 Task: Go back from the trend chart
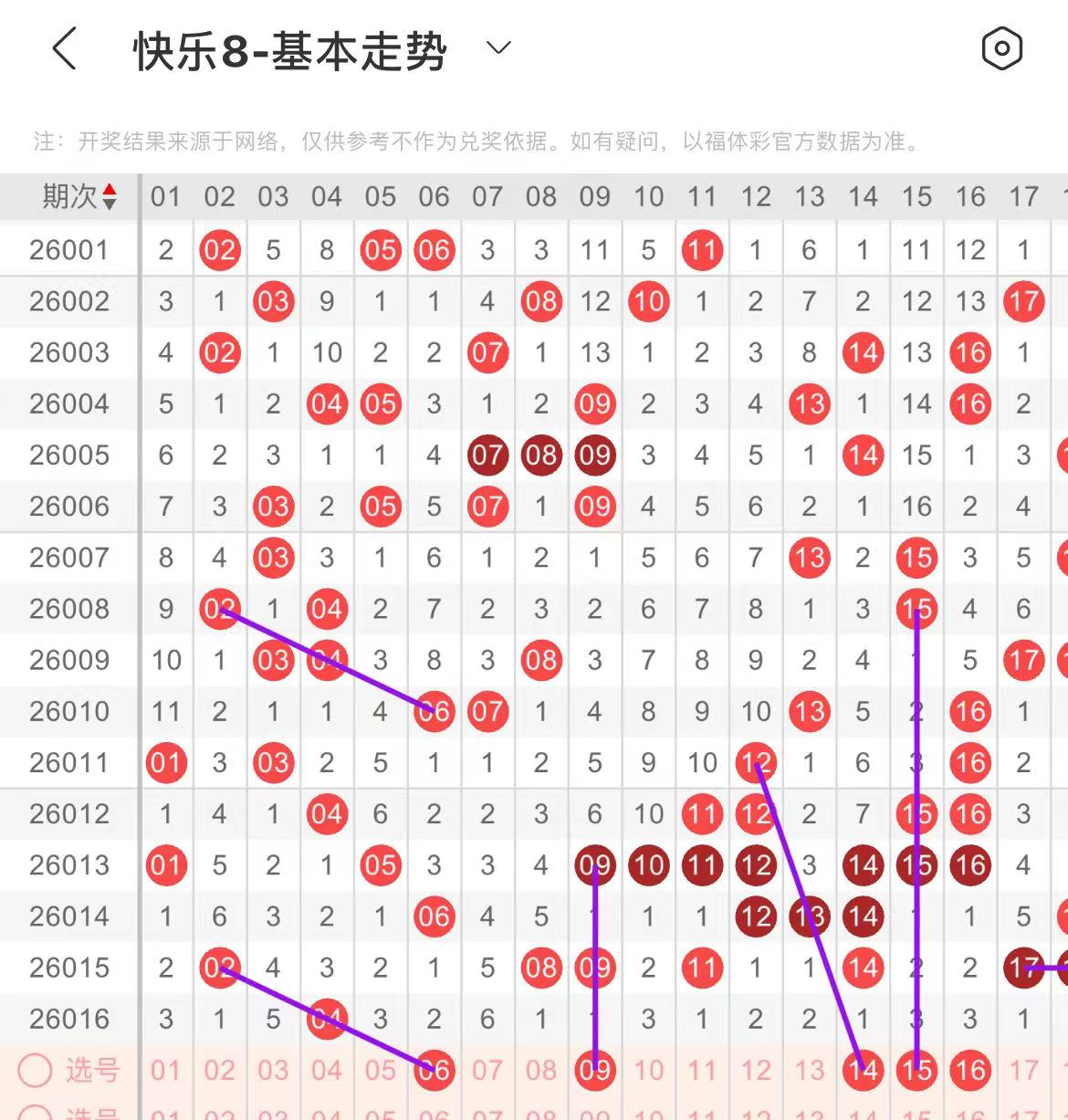[64, 49]
